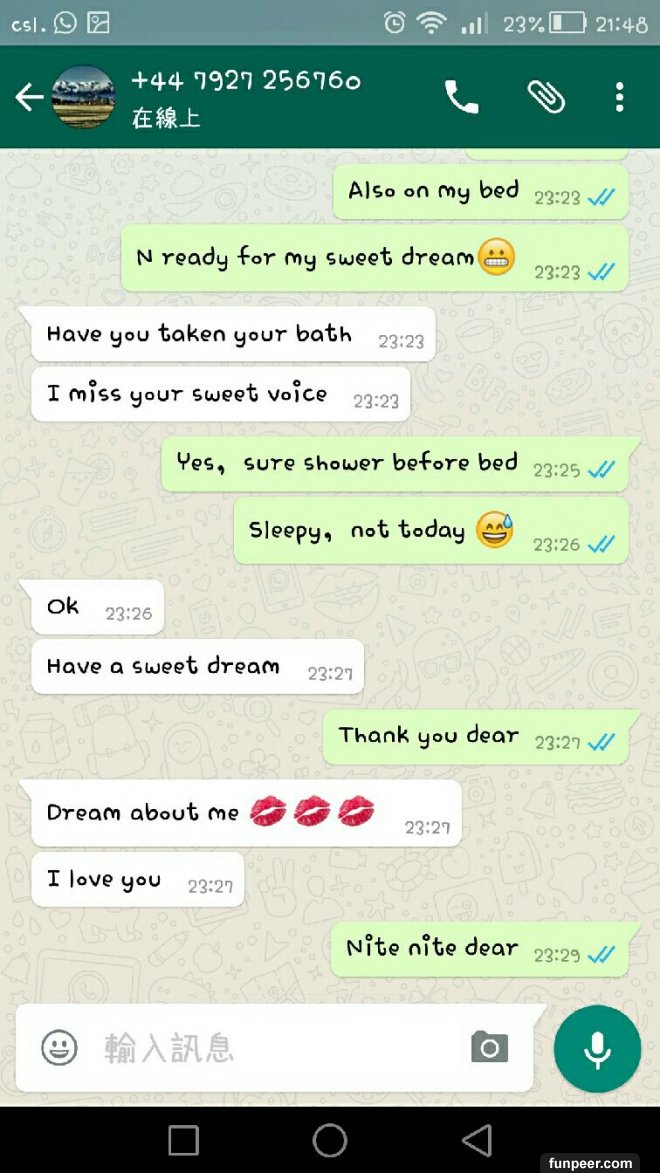Tap the voice message microphone button
Viewport: 660px width, 1173px height.
pos(597,1049)
